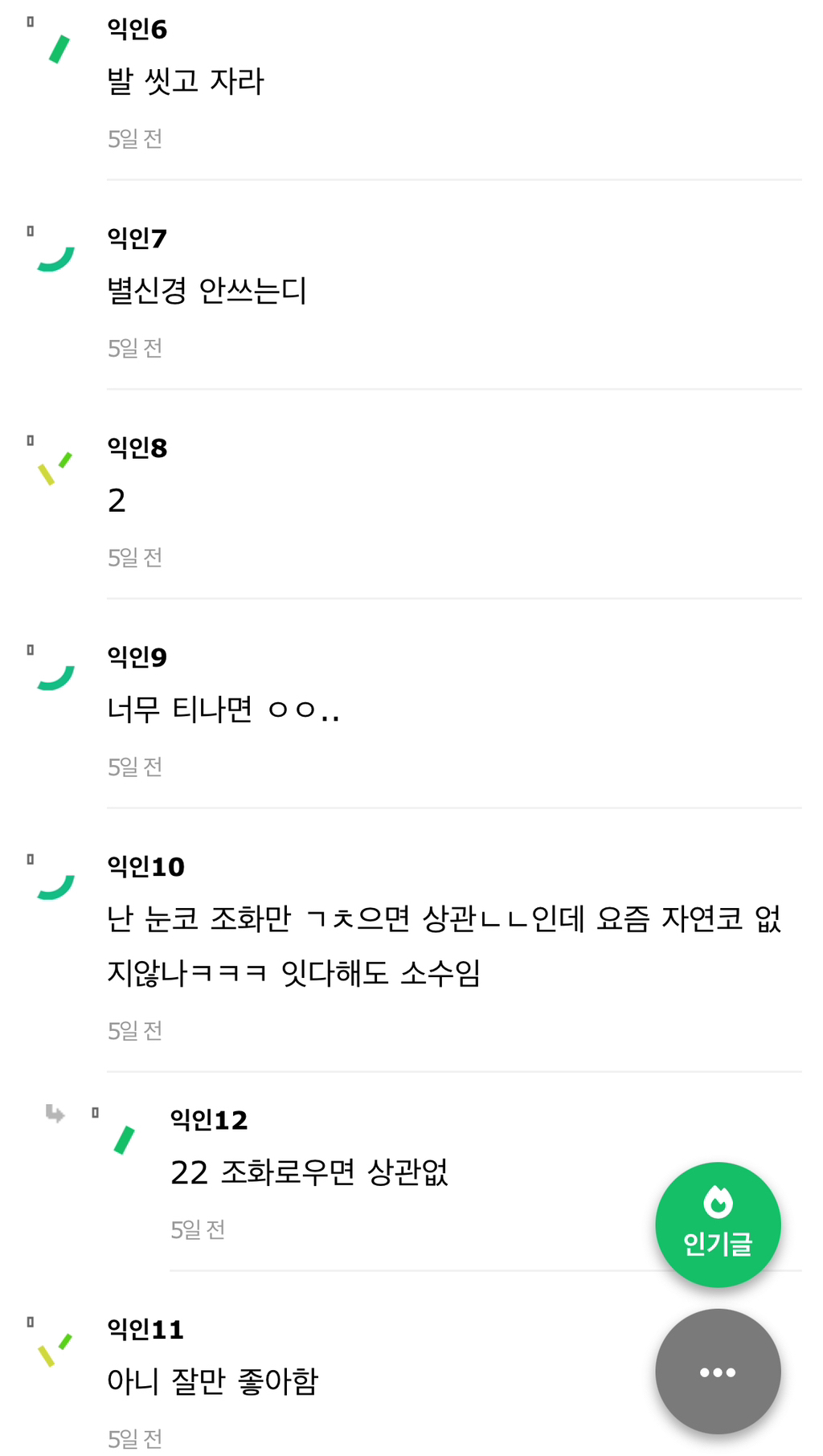Tick the checkbox next to 익인12's reply

point(96,1114)
